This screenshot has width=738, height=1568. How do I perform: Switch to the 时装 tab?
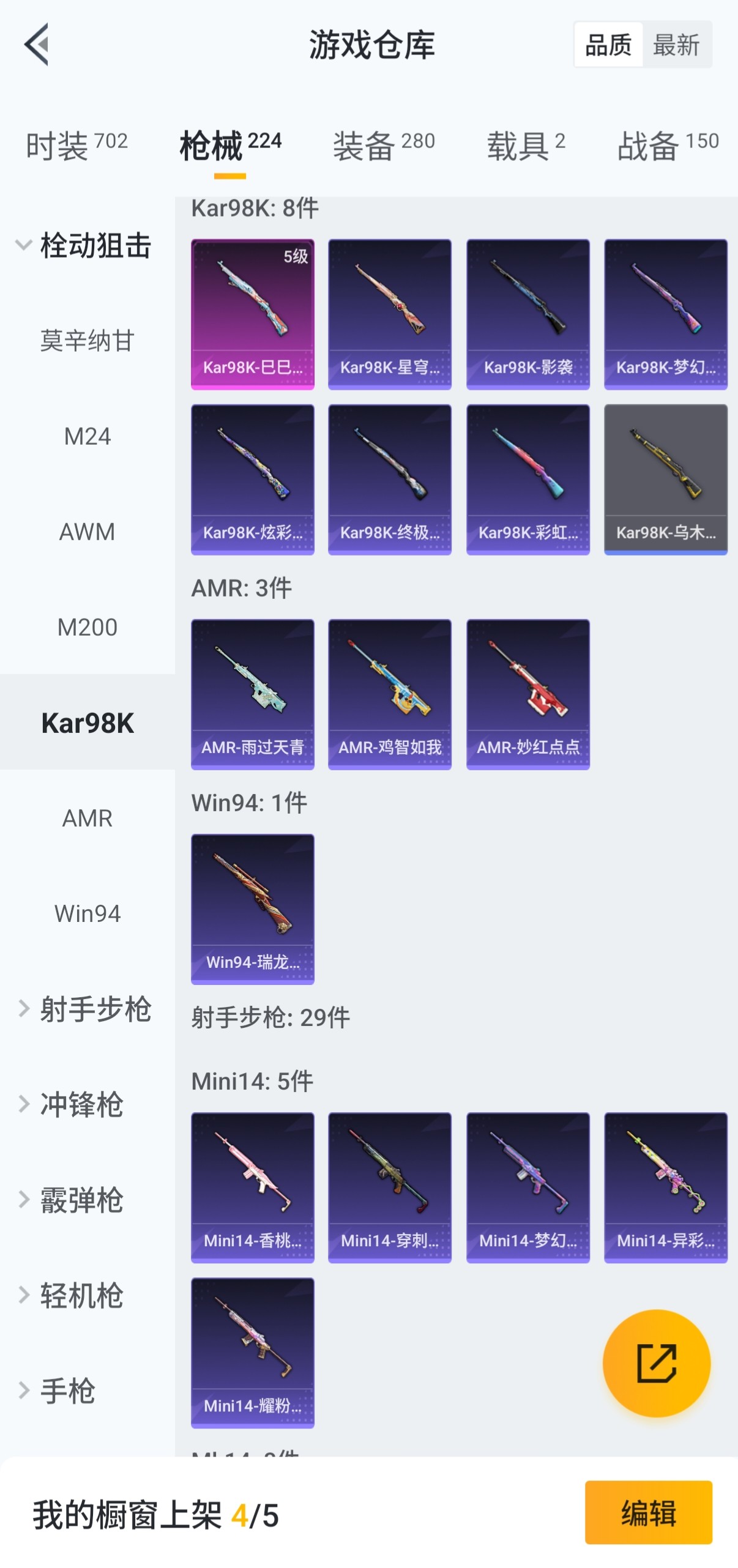(76, 146)
